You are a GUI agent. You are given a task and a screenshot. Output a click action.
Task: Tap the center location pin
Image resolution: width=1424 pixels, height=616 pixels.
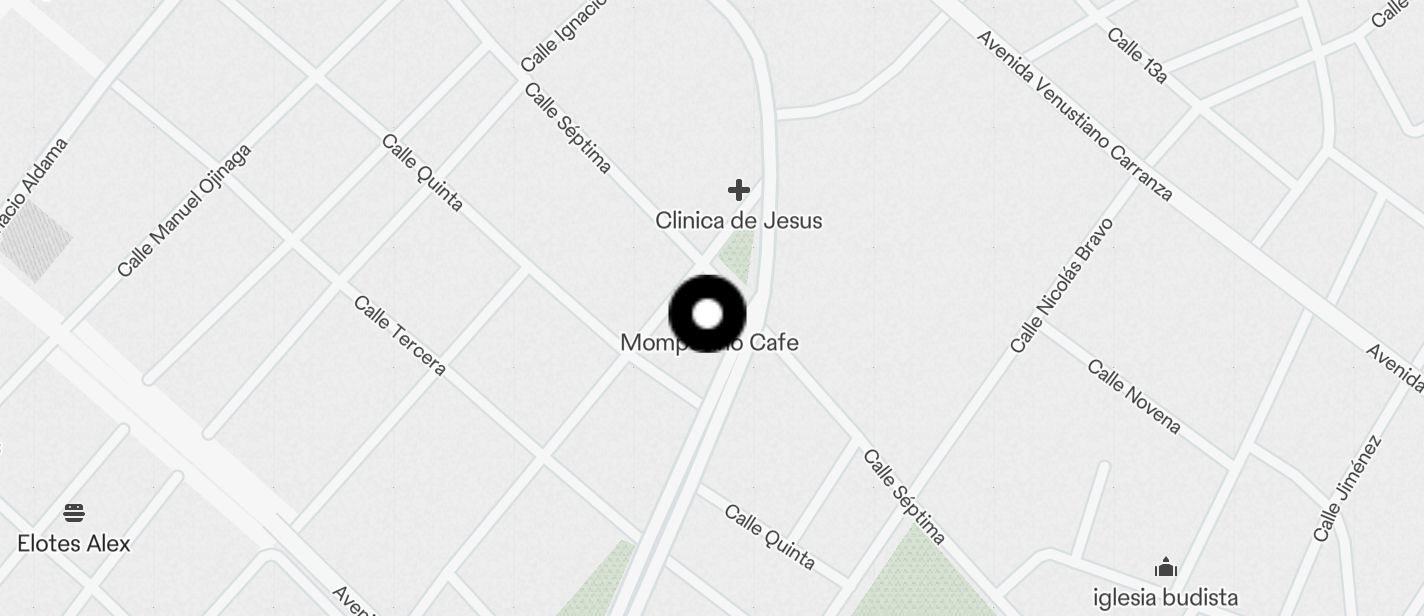(707, 314)
